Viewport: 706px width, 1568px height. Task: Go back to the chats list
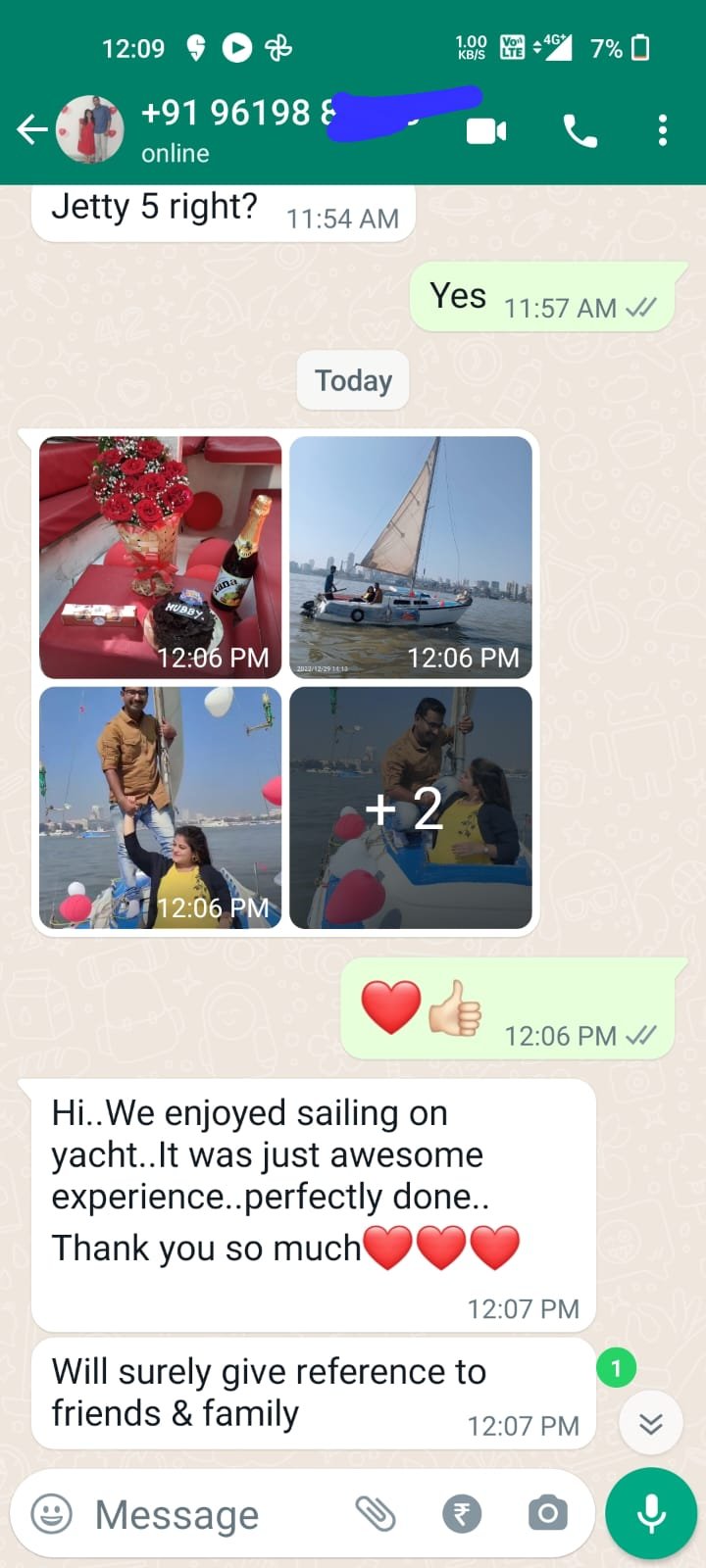pyautogui.click(x=31, y=129)
